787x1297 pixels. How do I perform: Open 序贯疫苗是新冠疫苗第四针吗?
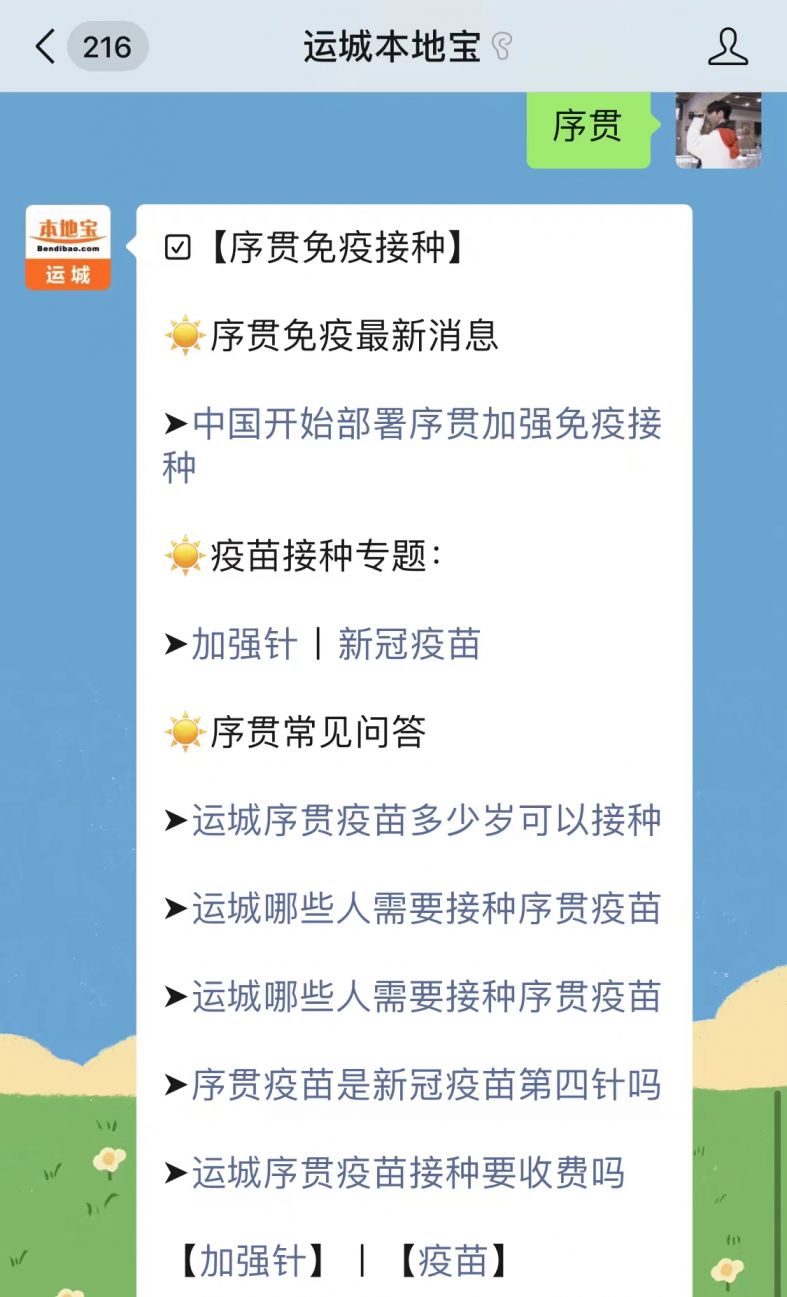point(426,1084)
